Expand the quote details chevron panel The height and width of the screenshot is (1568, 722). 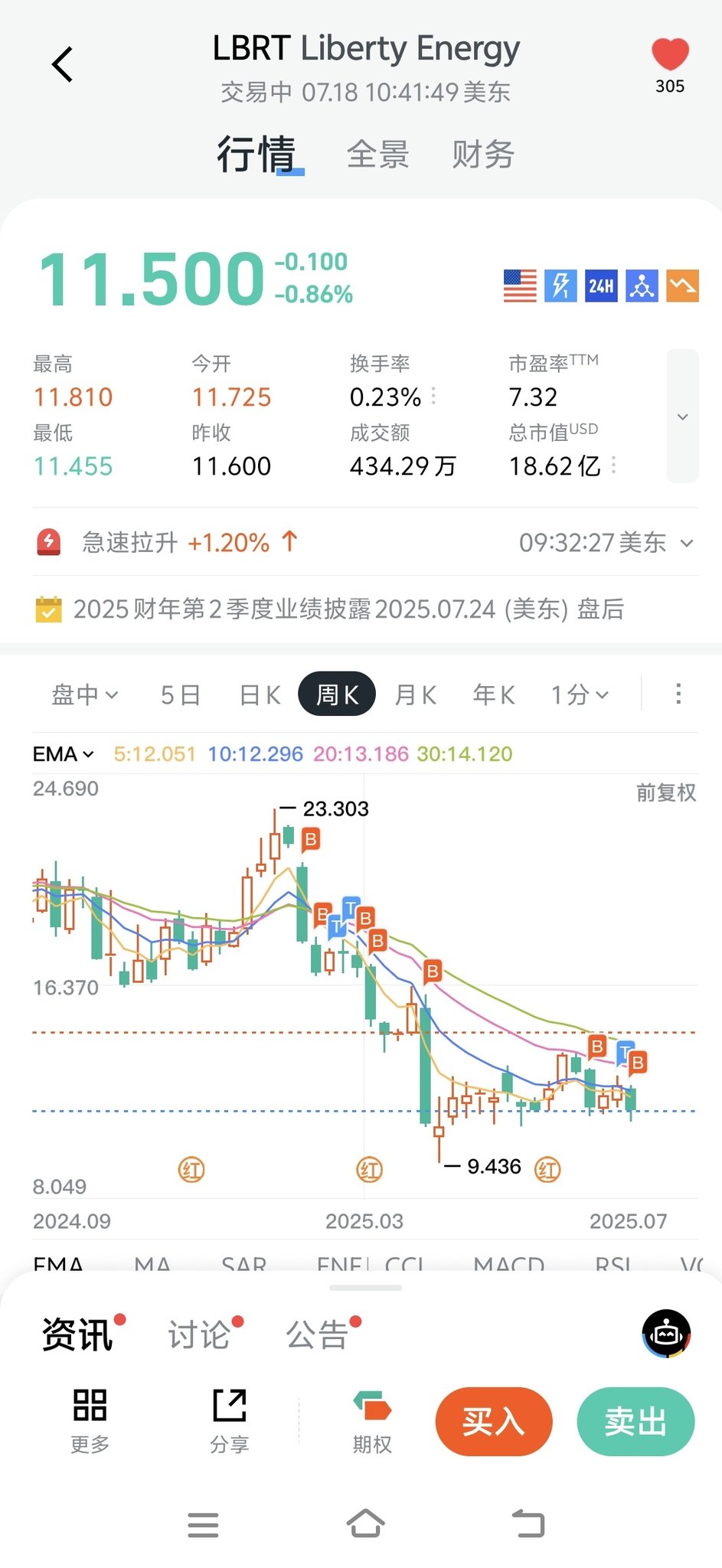tap(682, 416)
